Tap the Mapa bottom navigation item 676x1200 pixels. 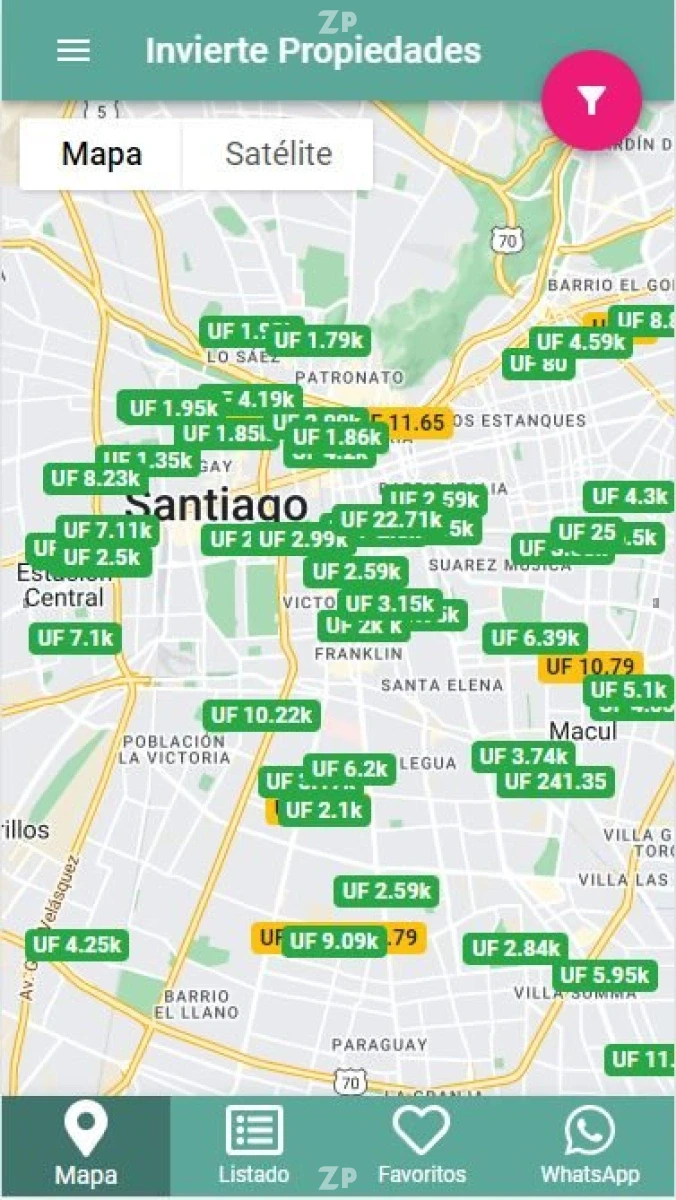point(86,1147)
